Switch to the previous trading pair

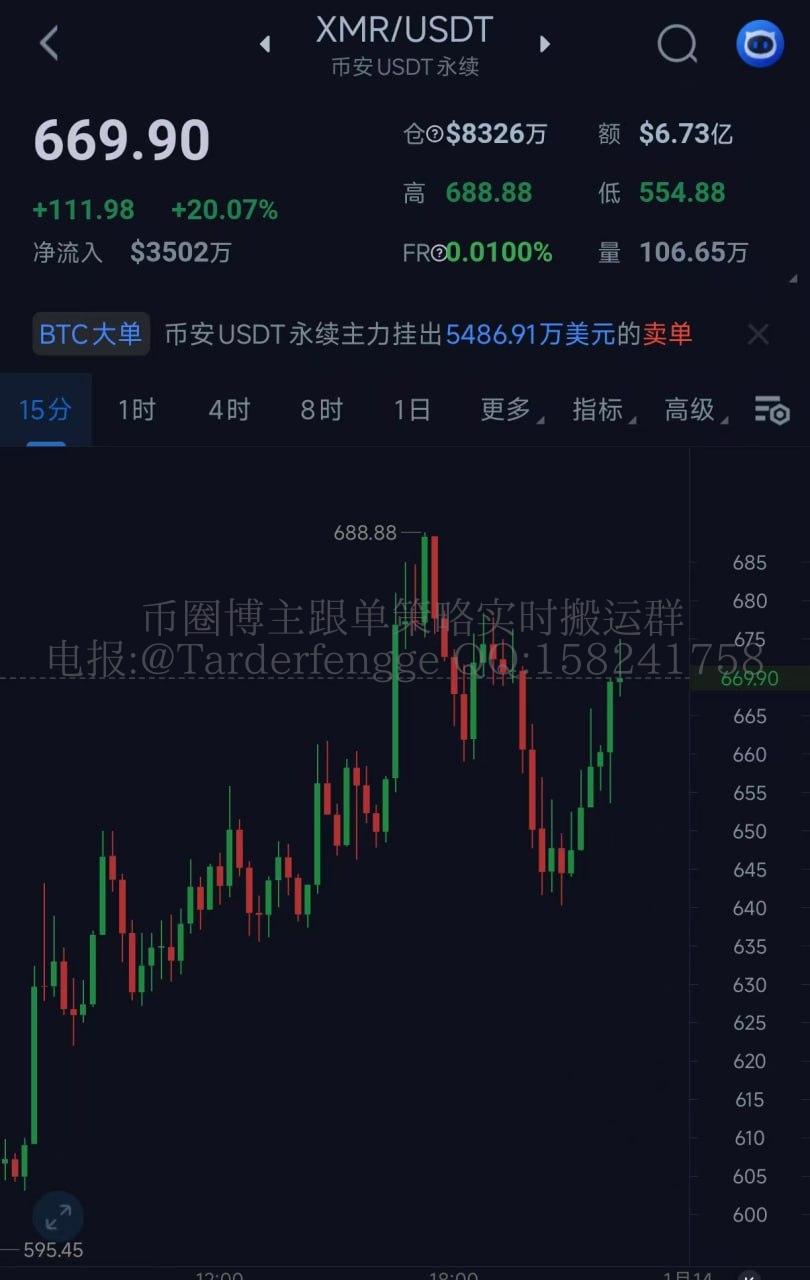pyautogui.click(x=265, y=44)
